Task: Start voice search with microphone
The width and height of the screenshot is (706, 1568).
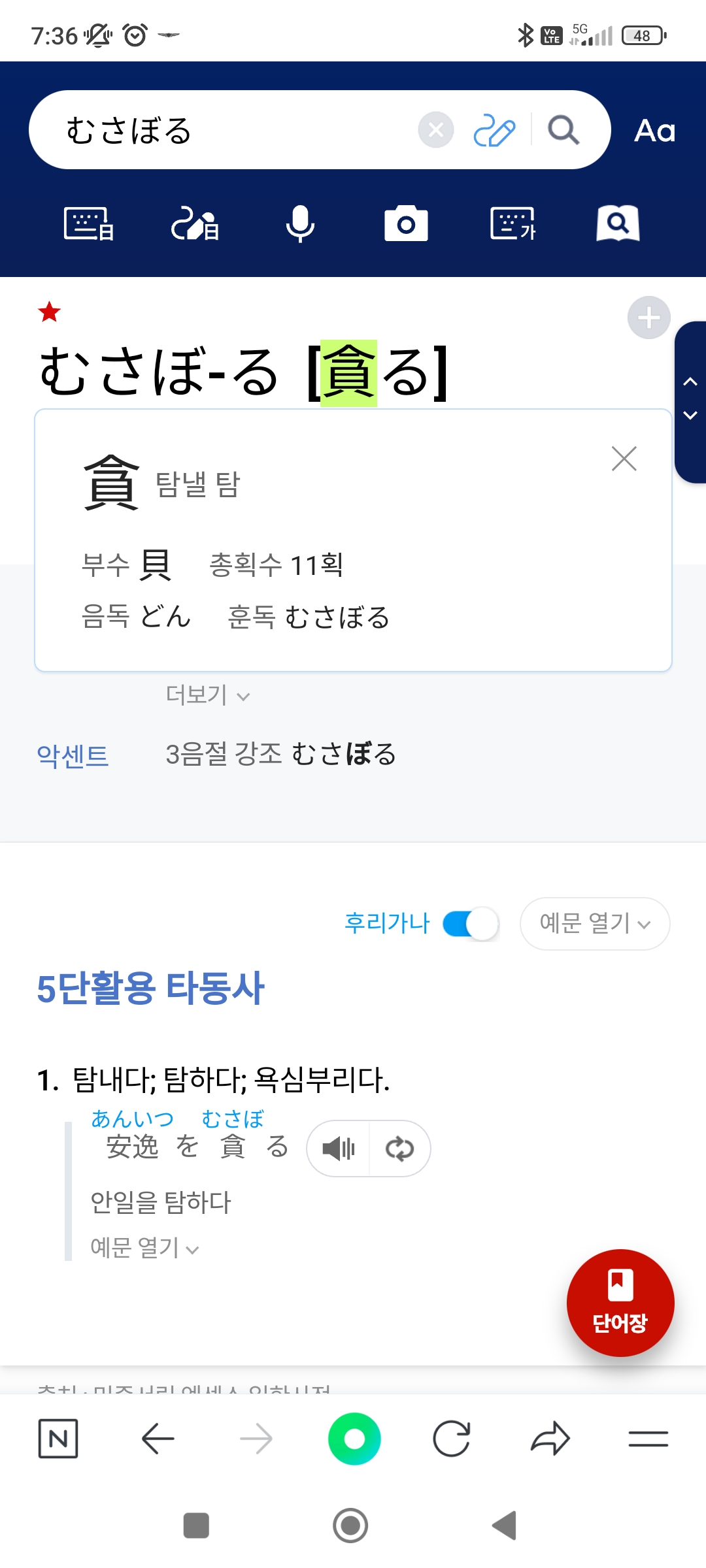Action: (300, 224)
